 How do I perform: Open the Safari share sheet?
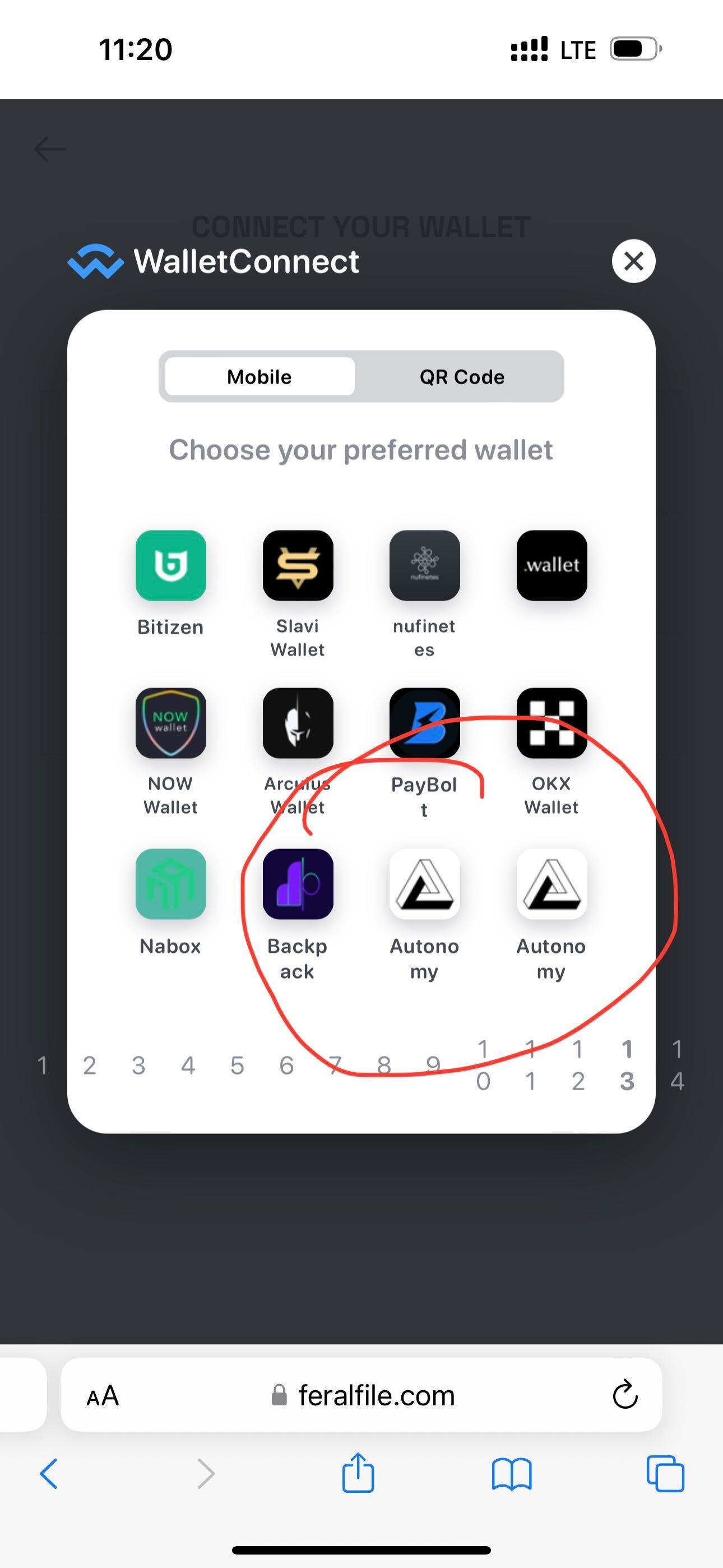coord(359,1474)
